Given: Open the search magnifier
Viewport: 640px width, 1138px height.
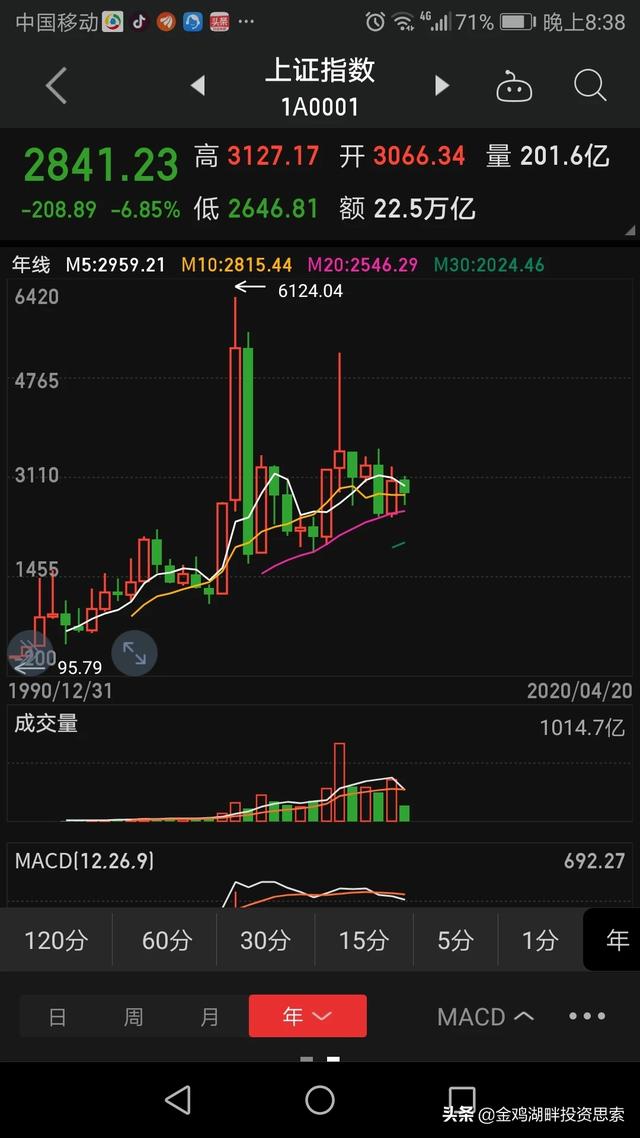Looking at the screenshot, I should tap(589, 86).
